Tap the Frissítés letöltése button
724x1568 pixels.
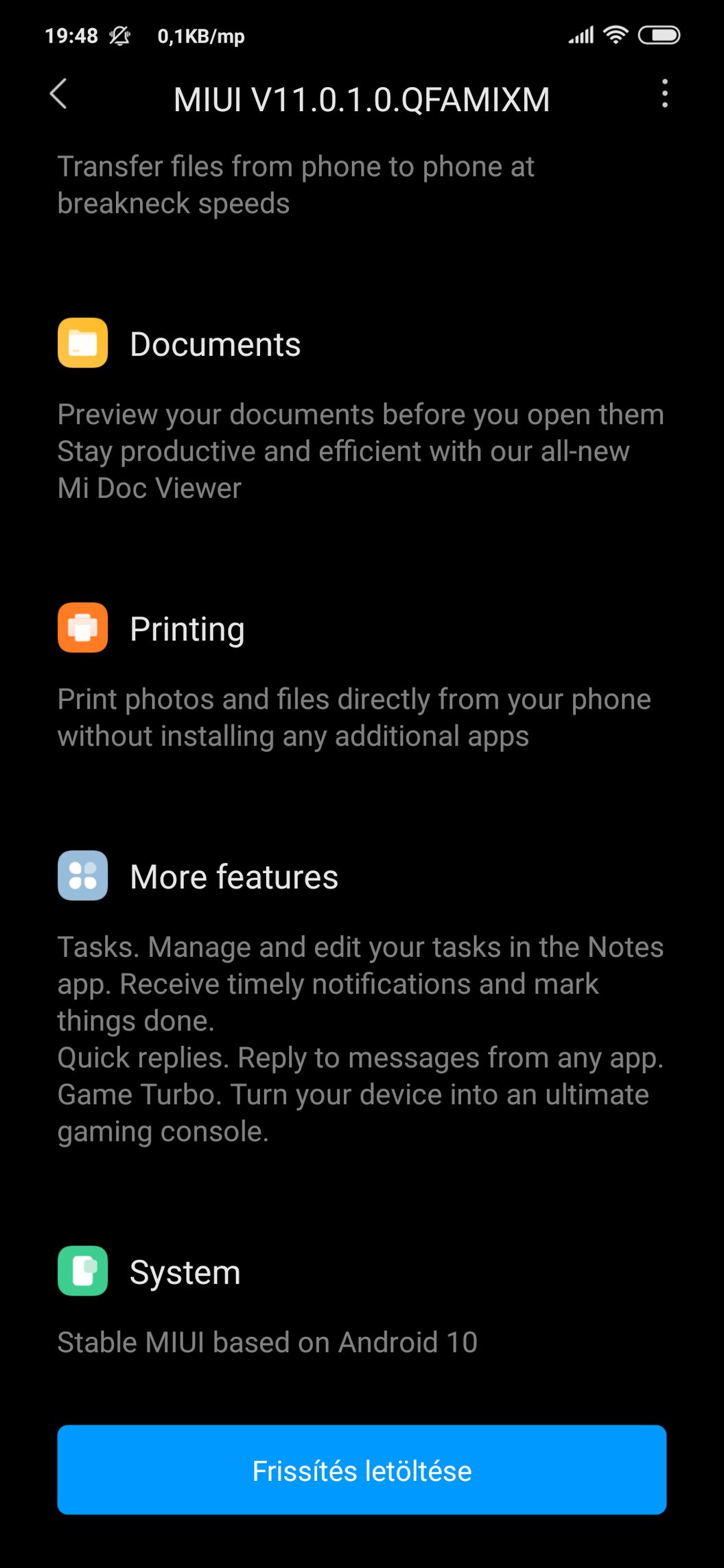pos(362,1471)
